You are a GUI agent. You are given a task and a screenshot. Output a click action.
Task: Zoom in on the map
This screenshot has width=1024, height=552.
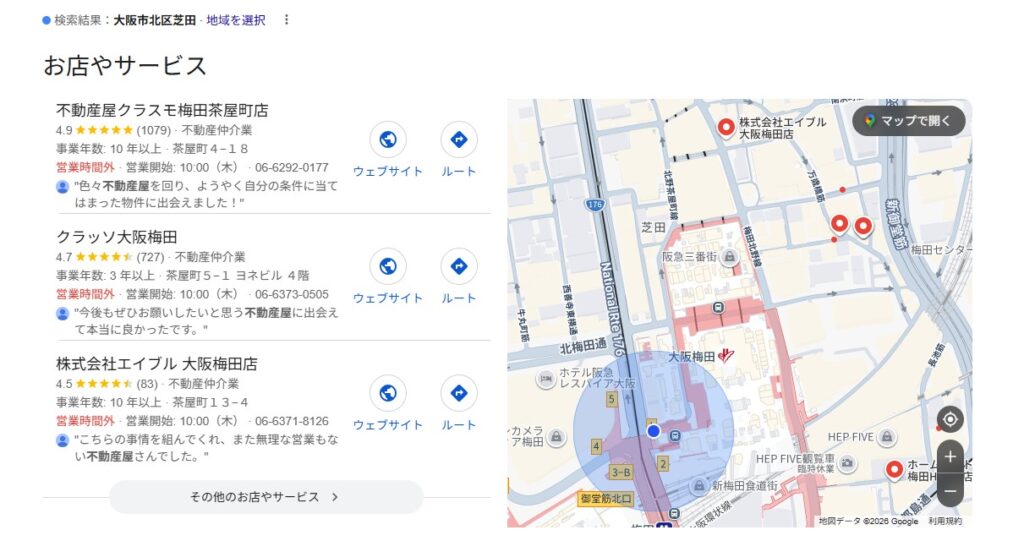tap(950, 457)
